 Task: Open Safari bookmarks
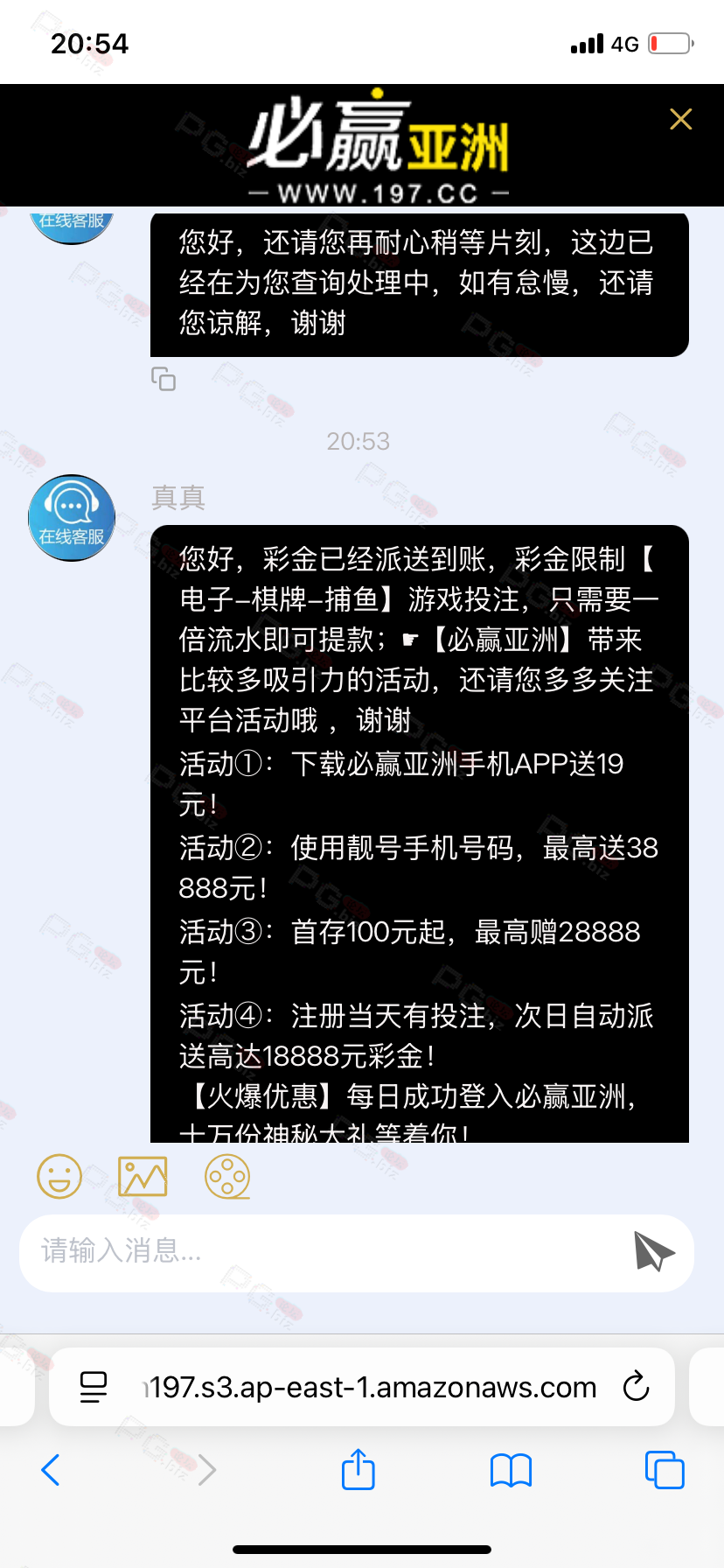point(512,1470)
